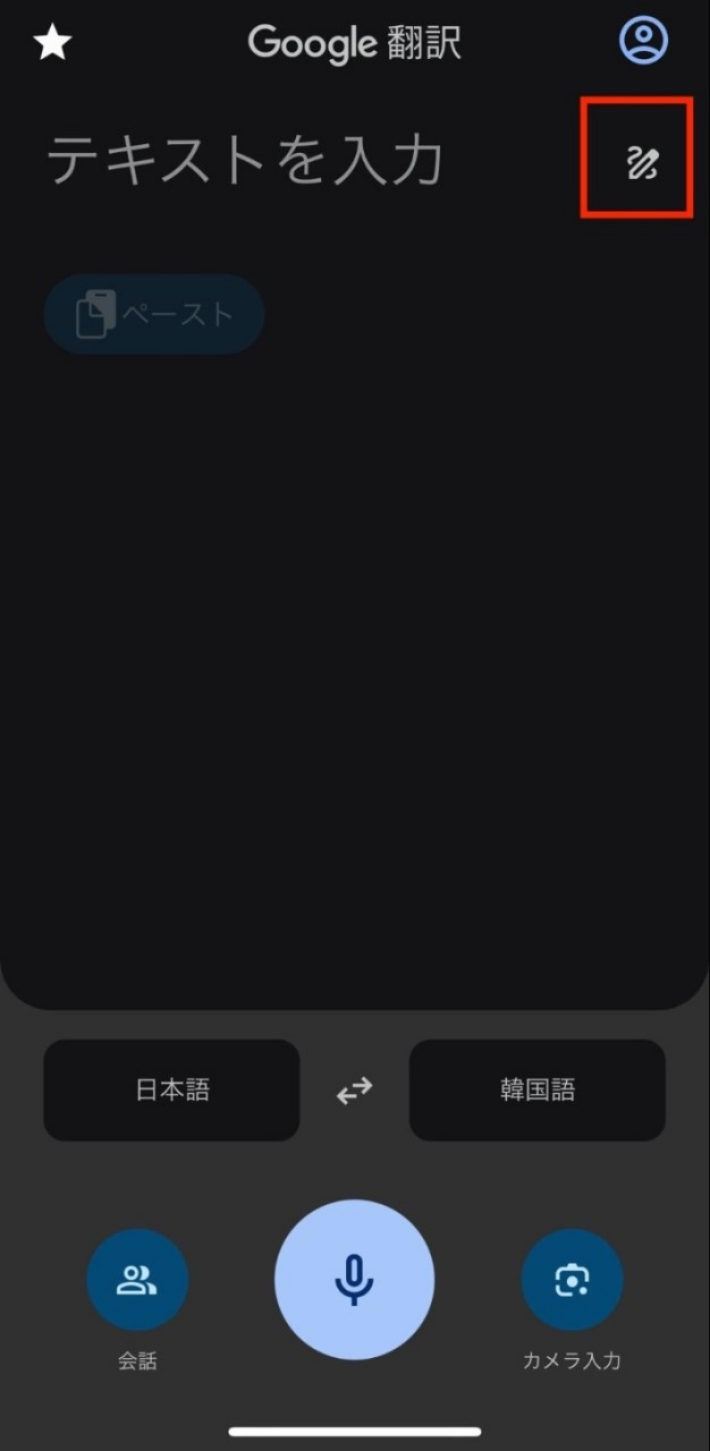Open 会話 conversation mode
This screenshot has width=710, height=1451.
137,1281
